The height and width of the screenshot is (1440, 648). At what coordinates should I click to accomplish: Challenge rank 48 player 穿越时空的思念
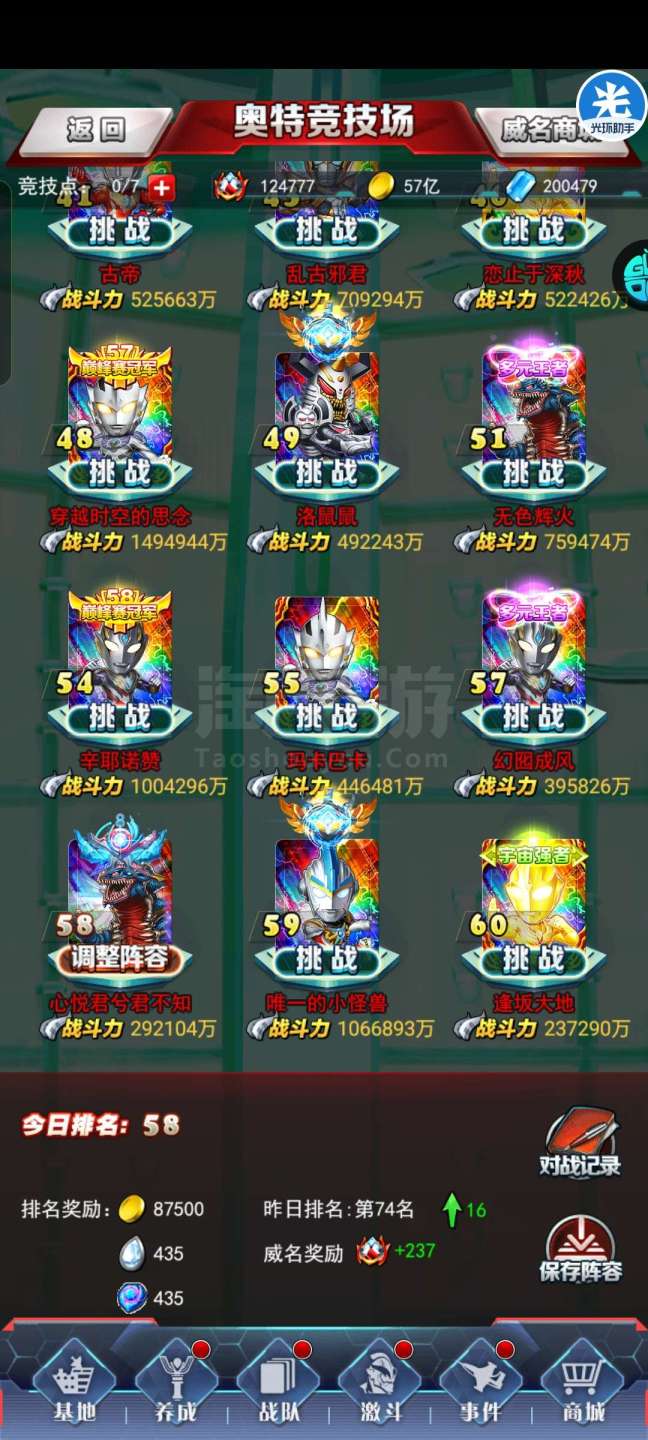pos(120,473)
